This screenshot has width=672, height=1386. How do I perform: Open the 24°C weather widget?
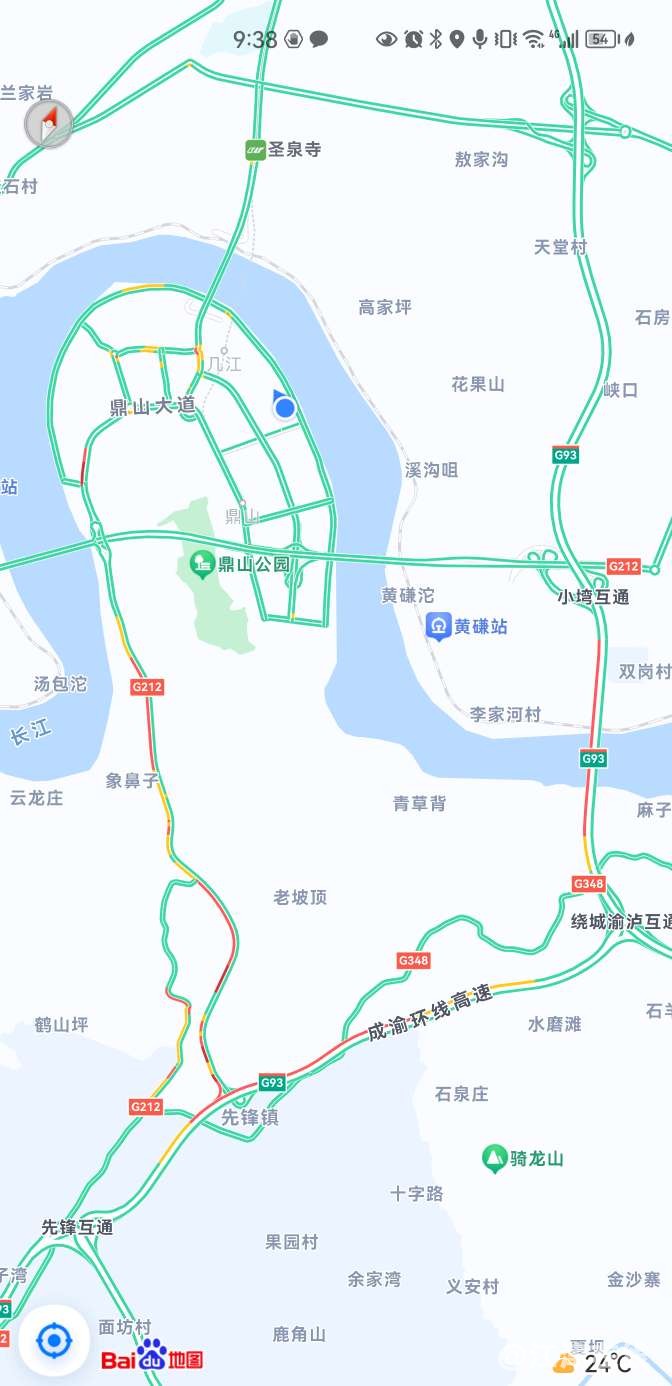594,1362
